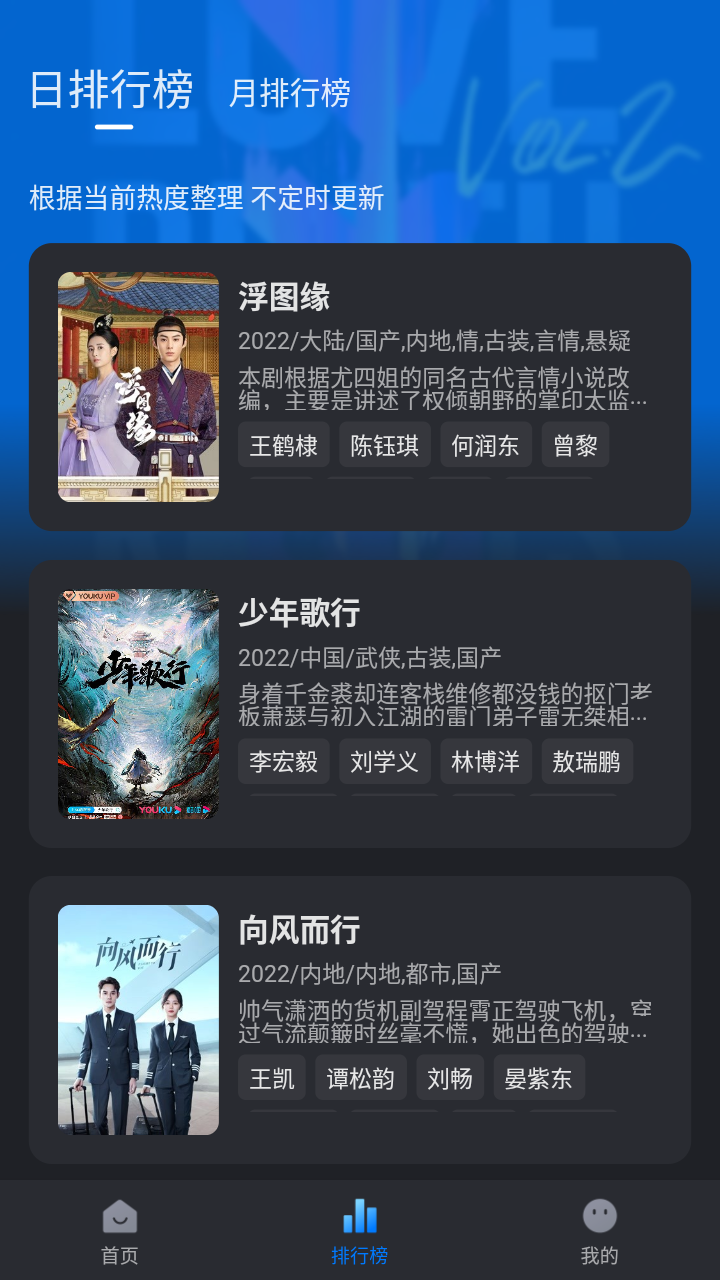Tap the 陈钰琪 actor chip
720x1280 pixels.
point(385,445)
